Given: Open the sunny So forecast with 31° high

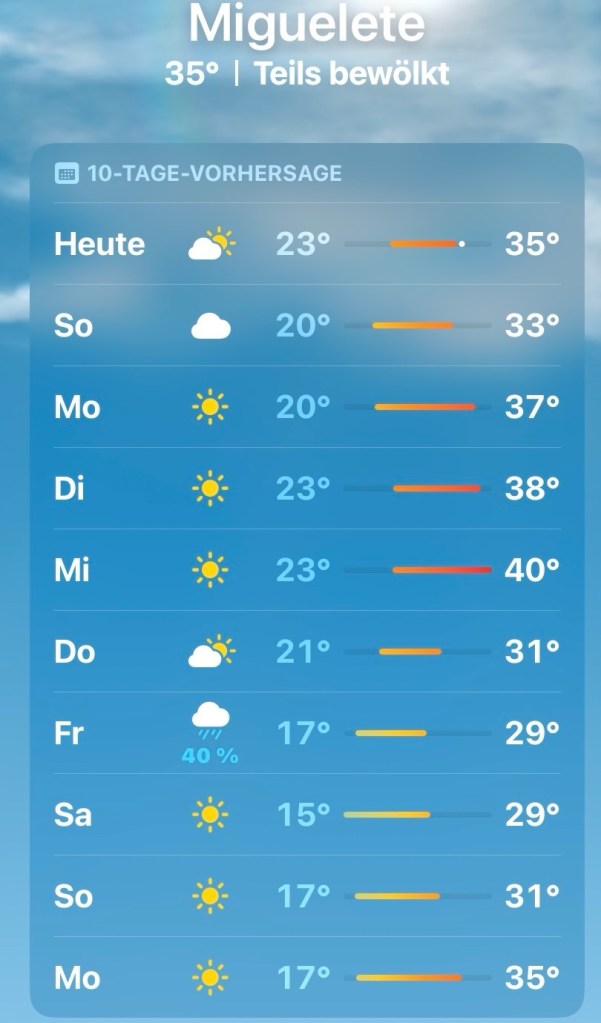Looking at the screenshot, I should (306, 896).
